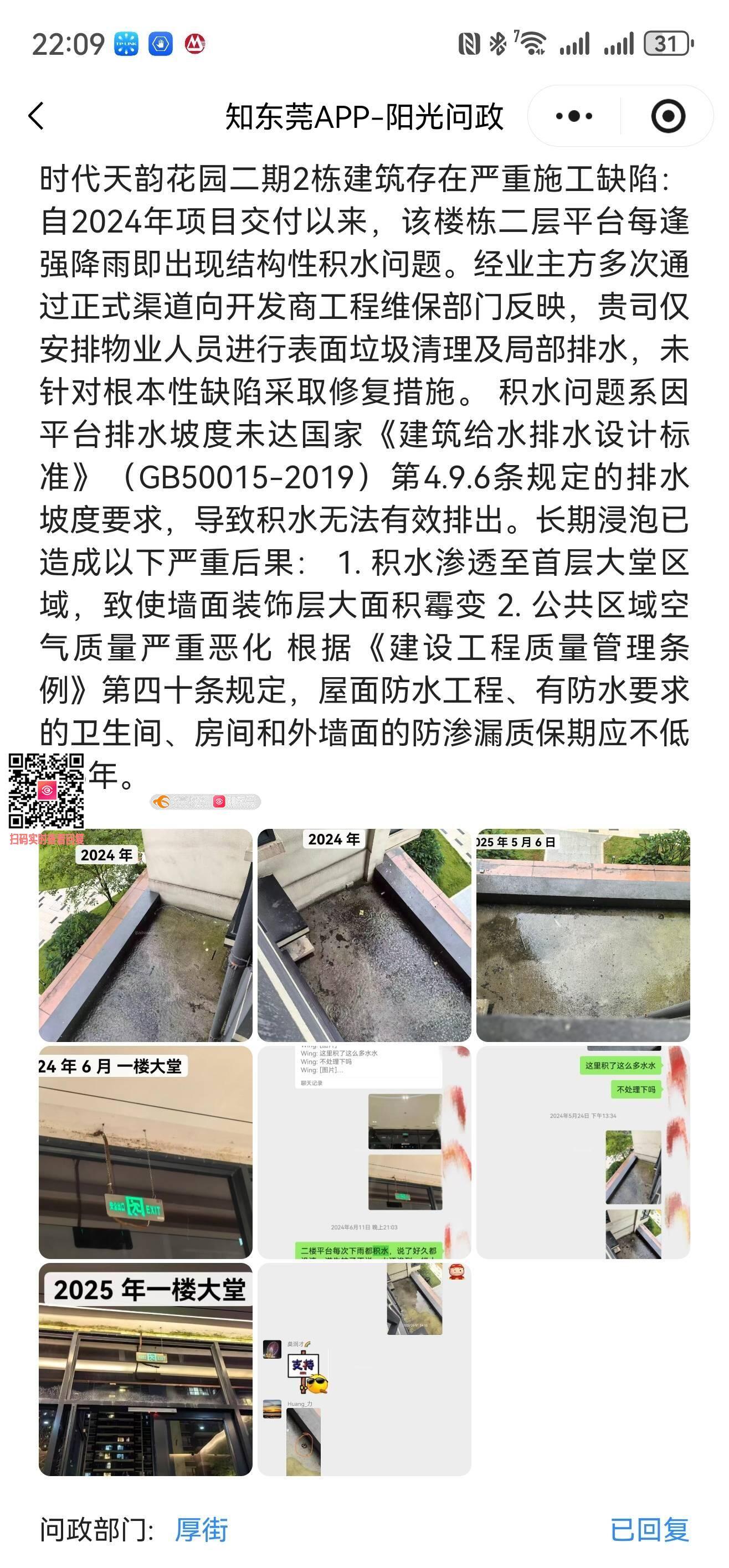Screen dimensions: 729x1568
Task: Open the 厚街 department link
Action: tap(201, 1529)
